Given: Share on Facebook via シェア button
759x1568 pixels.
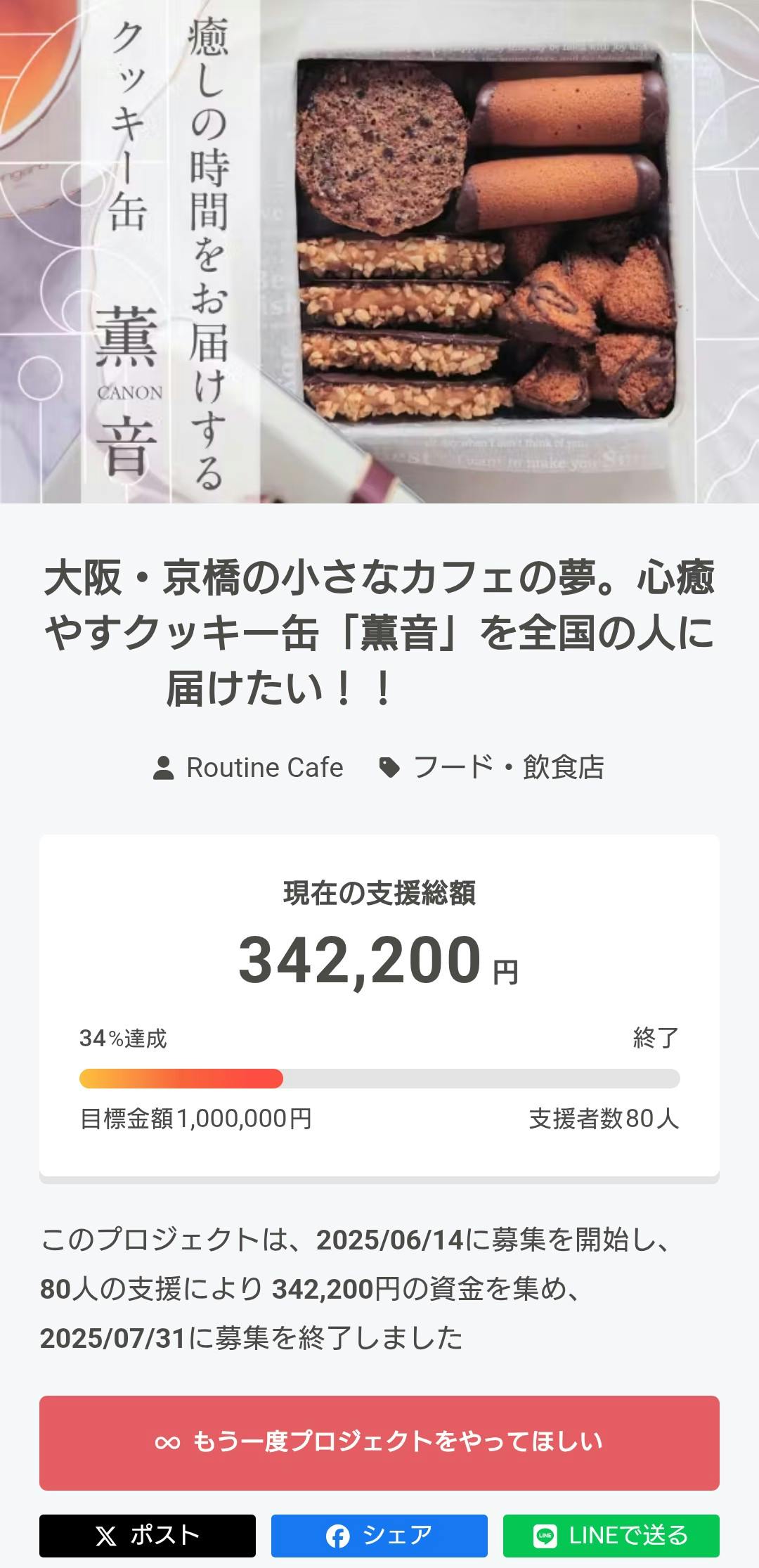Looking at the screenshot, I should point(379,1536).
